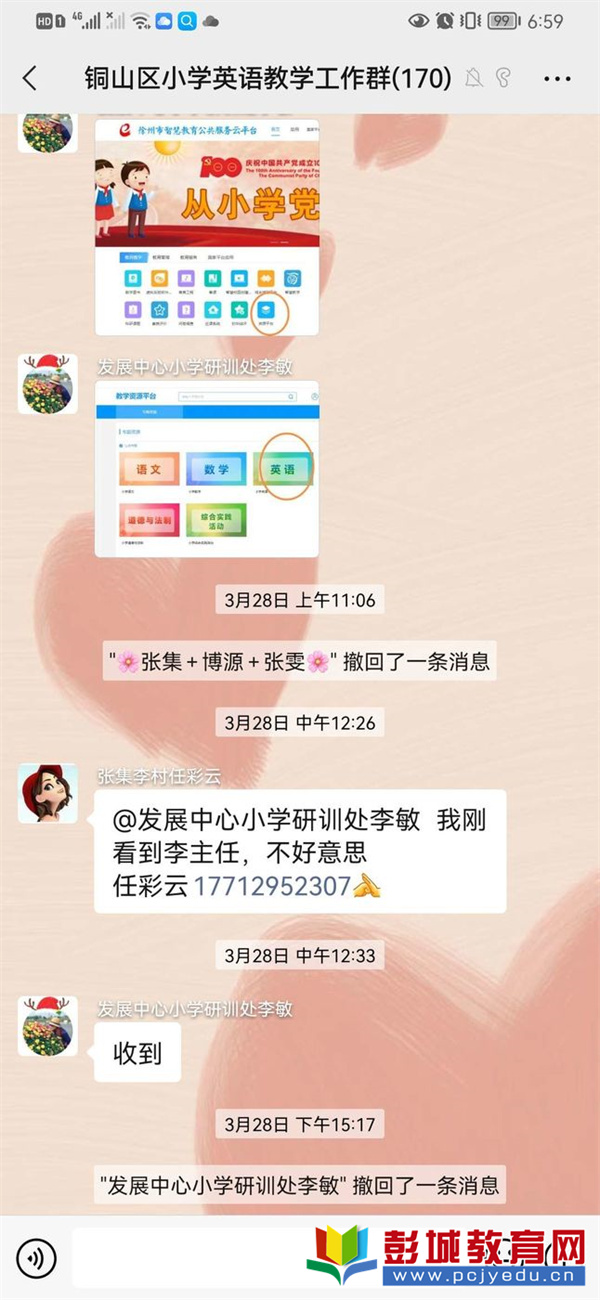Image resolution: width=600 pixels, height=1300 pixels.
Task: Open avatar beside the 收到 message
Action: point(47,1026)
